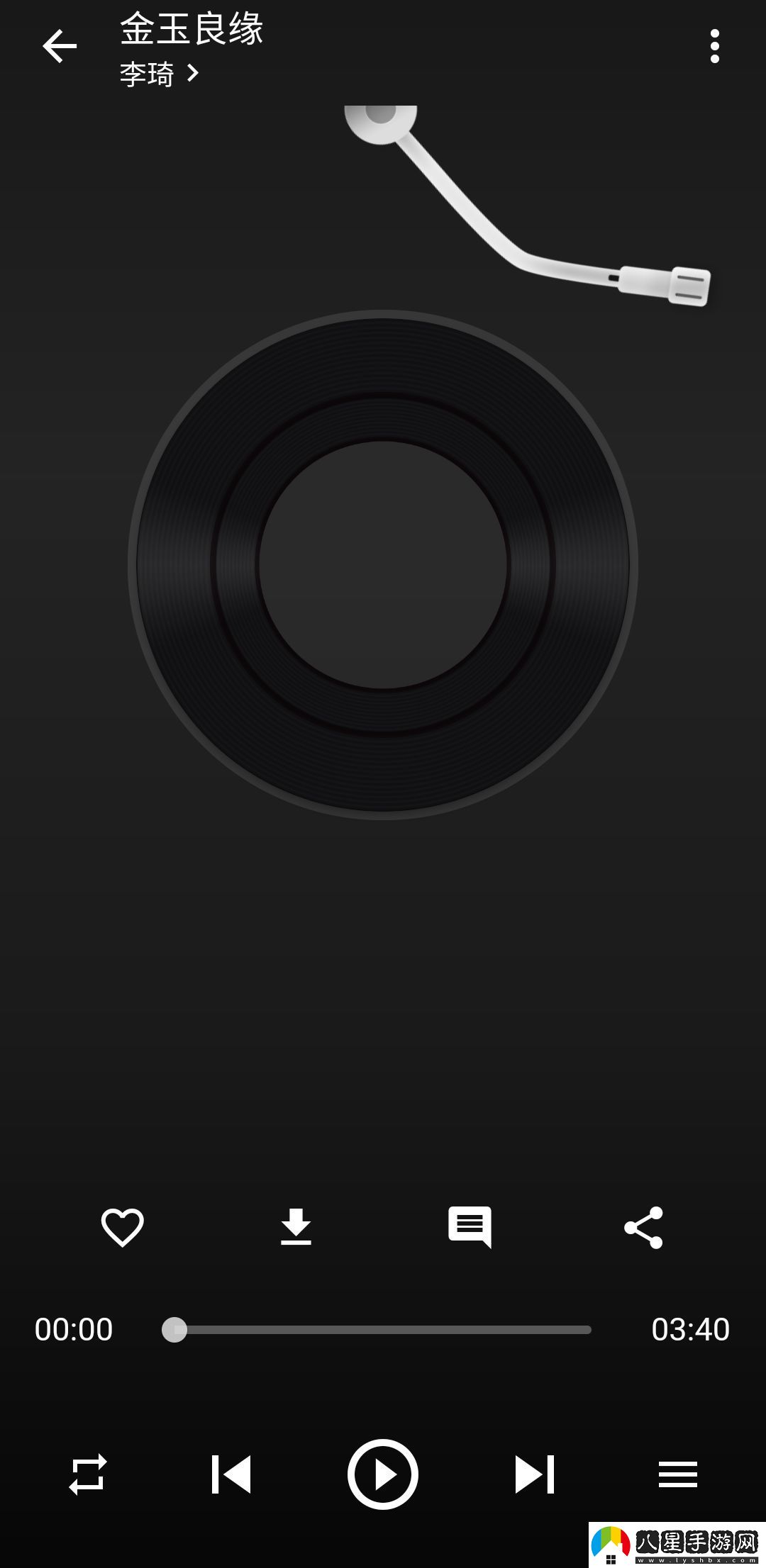Toggle the repeat mode

[x=88, y=1474]
